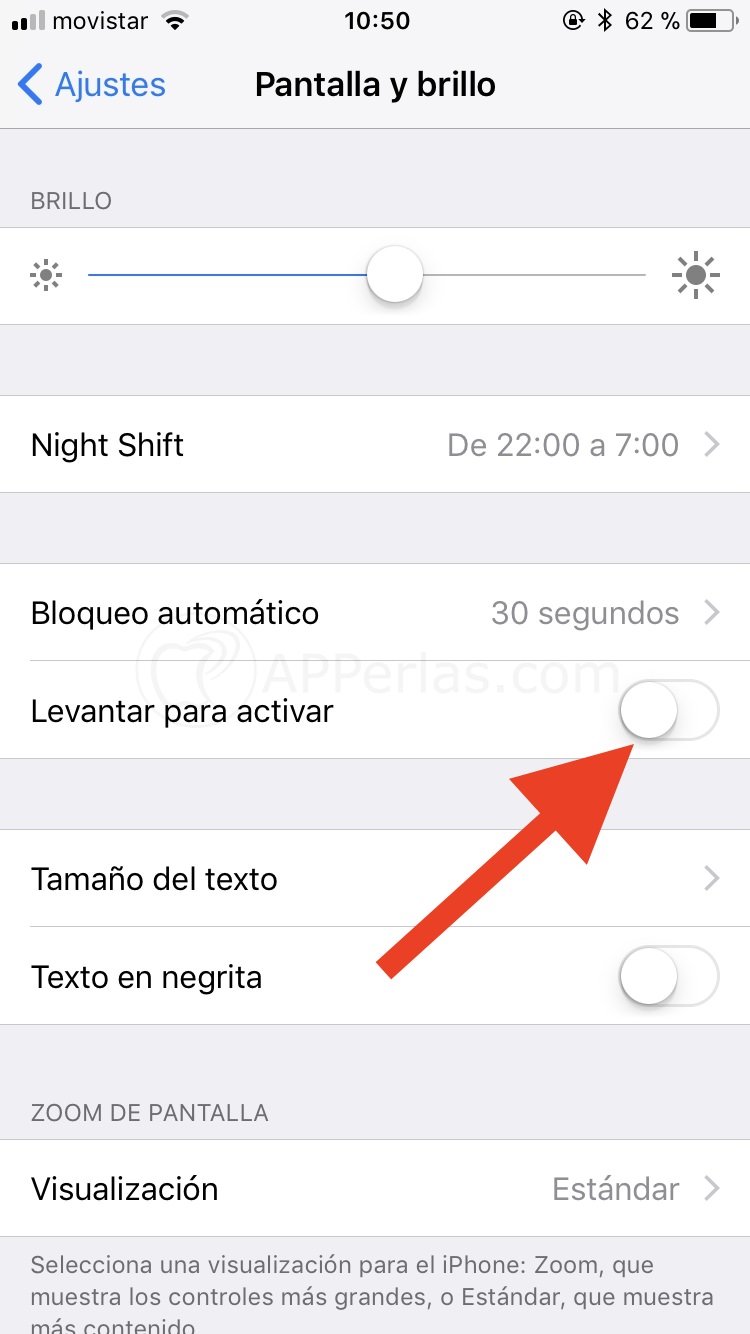Viewport: 750px width, 1334px height.
Task: Open Night Shift settings
Action: [x=375, y=444]
